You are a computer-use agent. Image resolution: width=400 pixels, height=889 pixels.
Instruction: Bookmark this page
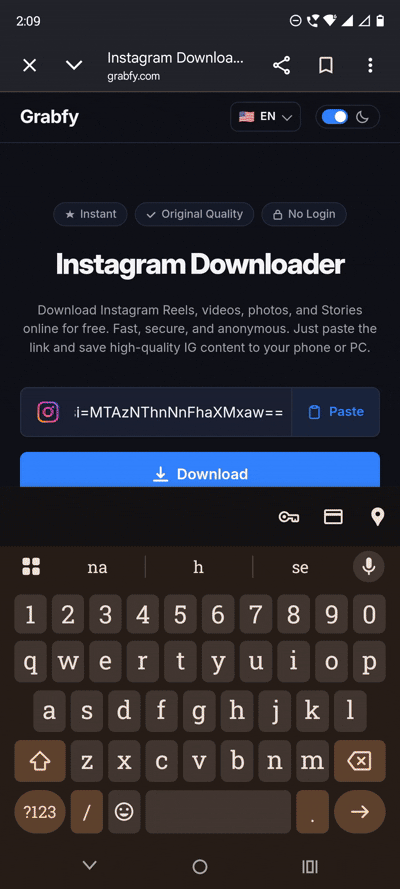click(326, 66)
